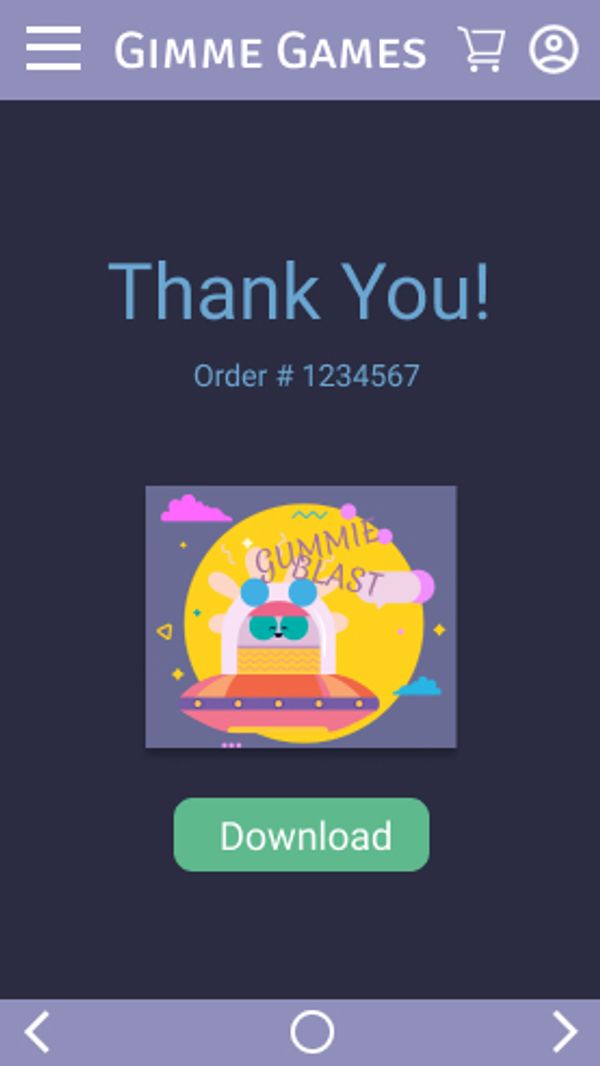
Task: Go forward with the right arrow
Action: pos(564,1031)
